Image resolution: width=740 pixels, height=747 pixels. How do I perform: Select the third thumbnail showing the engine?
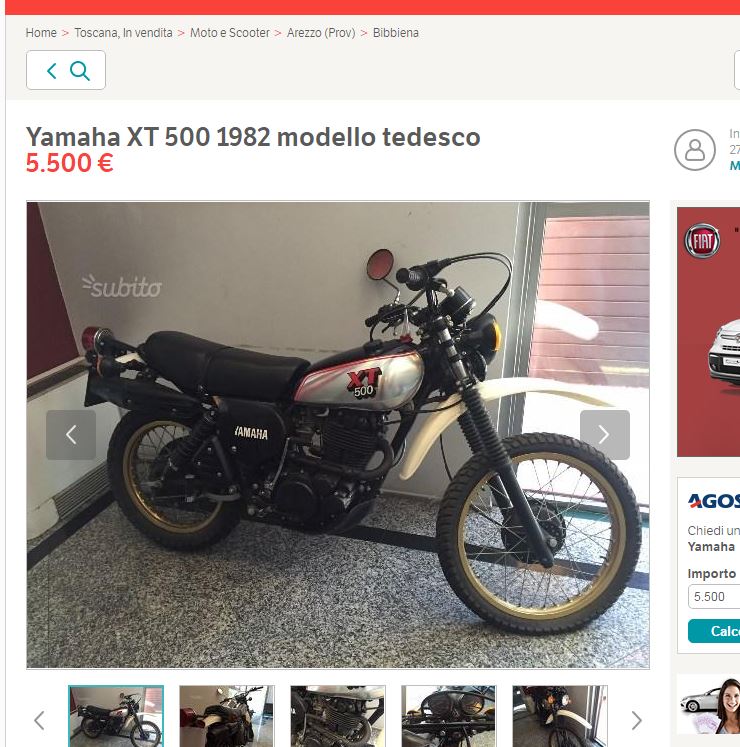tap(337, 716)
